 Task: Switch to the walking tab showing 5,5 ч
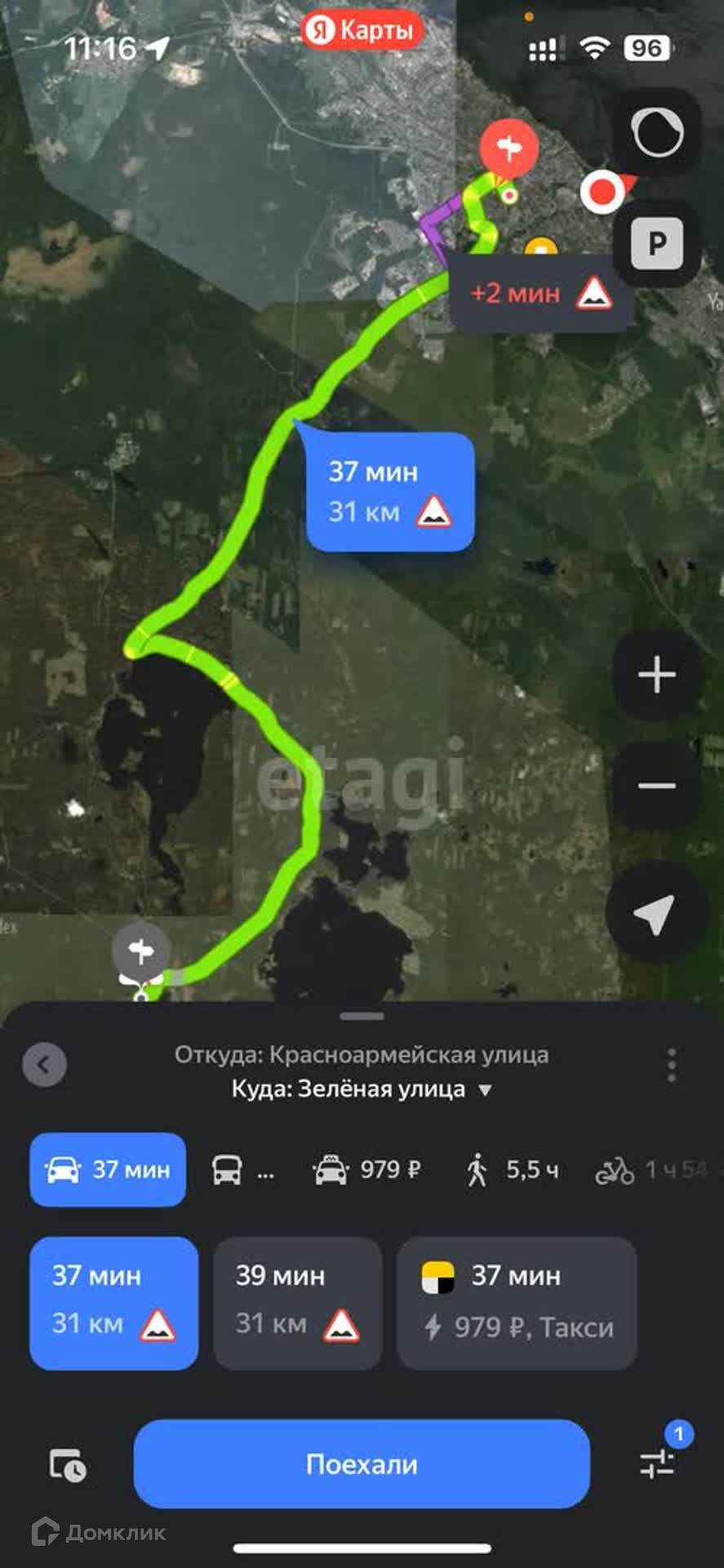point(512,1170)
